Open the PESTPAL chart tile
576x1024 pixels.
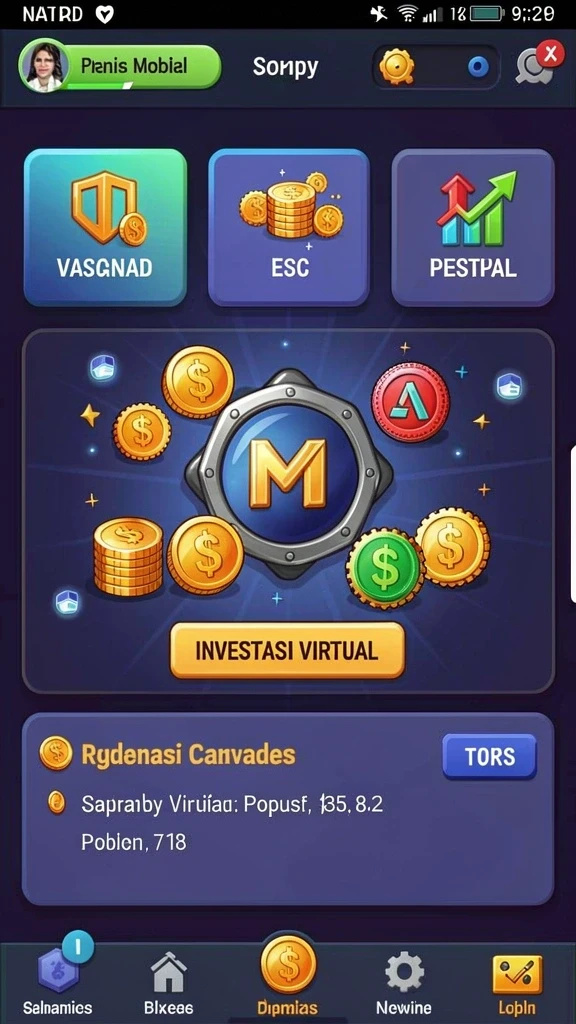[473, 227]
